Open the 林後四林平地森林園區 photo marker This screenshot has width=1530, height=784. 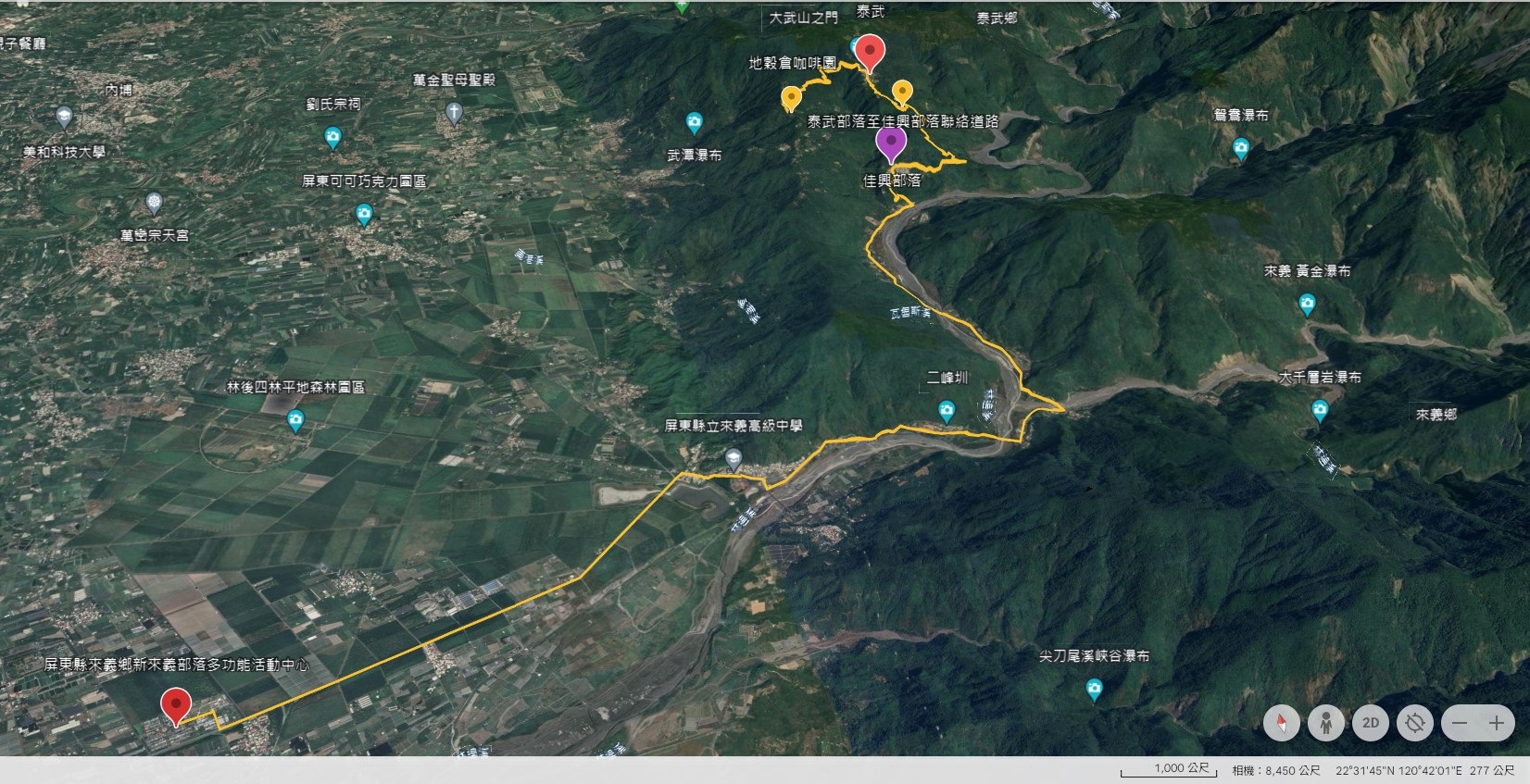click(x=295, y=422)
